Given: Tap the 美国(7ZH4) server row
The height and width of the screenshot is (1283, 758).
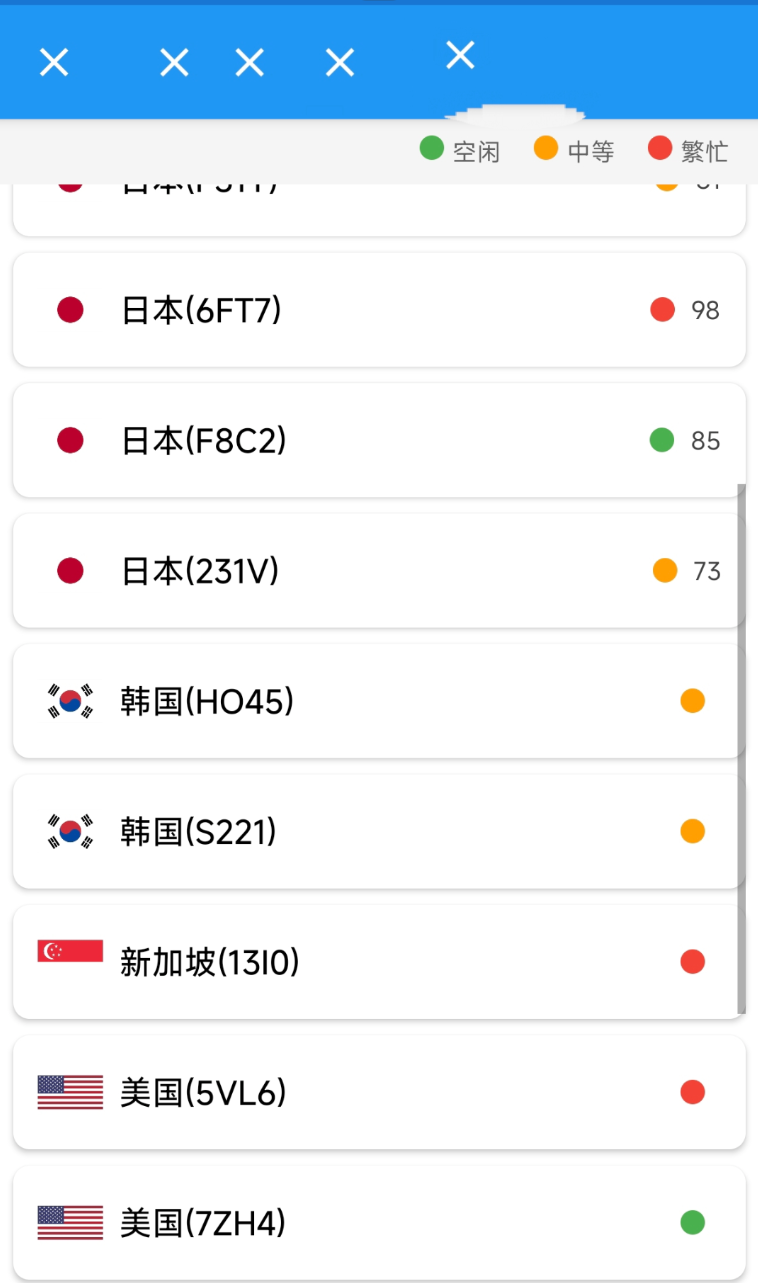Looking at the screenshot, I should click(x=379, y=1222).
